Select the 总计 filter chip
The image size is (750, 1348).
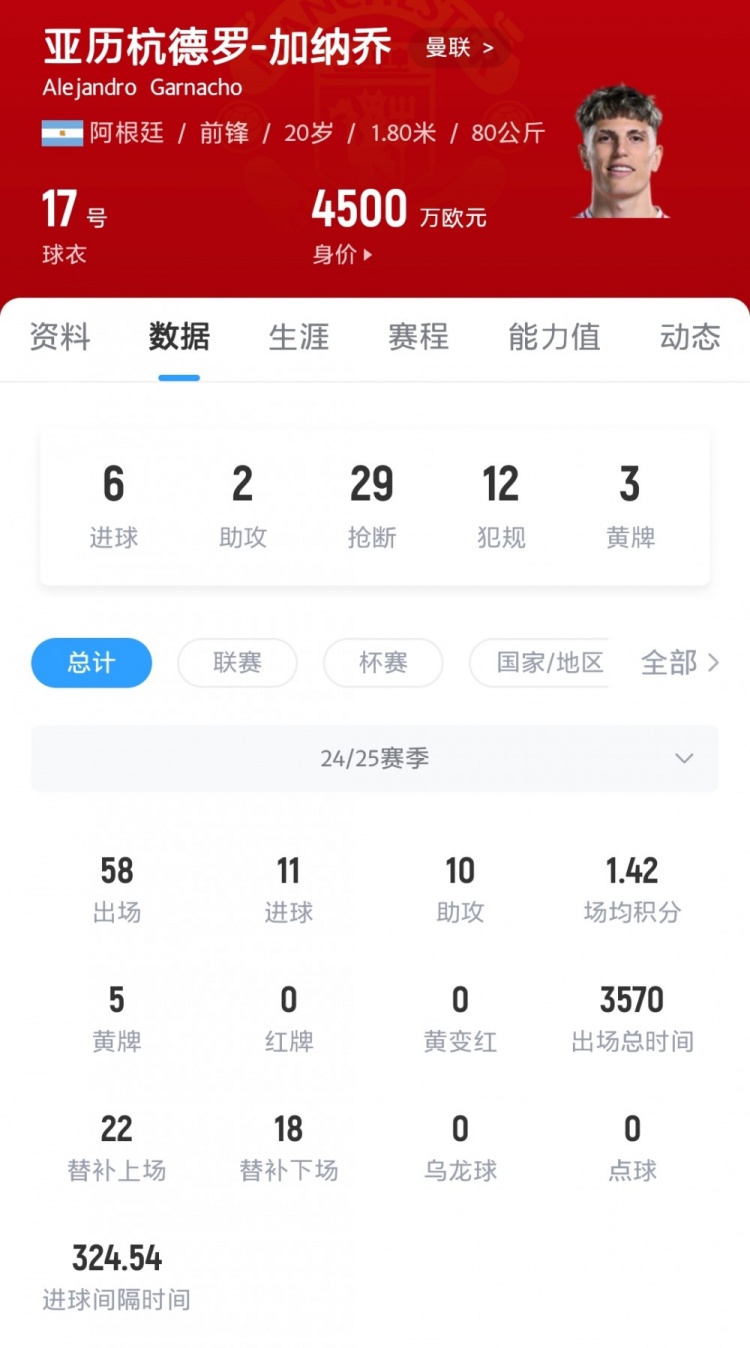91,662
